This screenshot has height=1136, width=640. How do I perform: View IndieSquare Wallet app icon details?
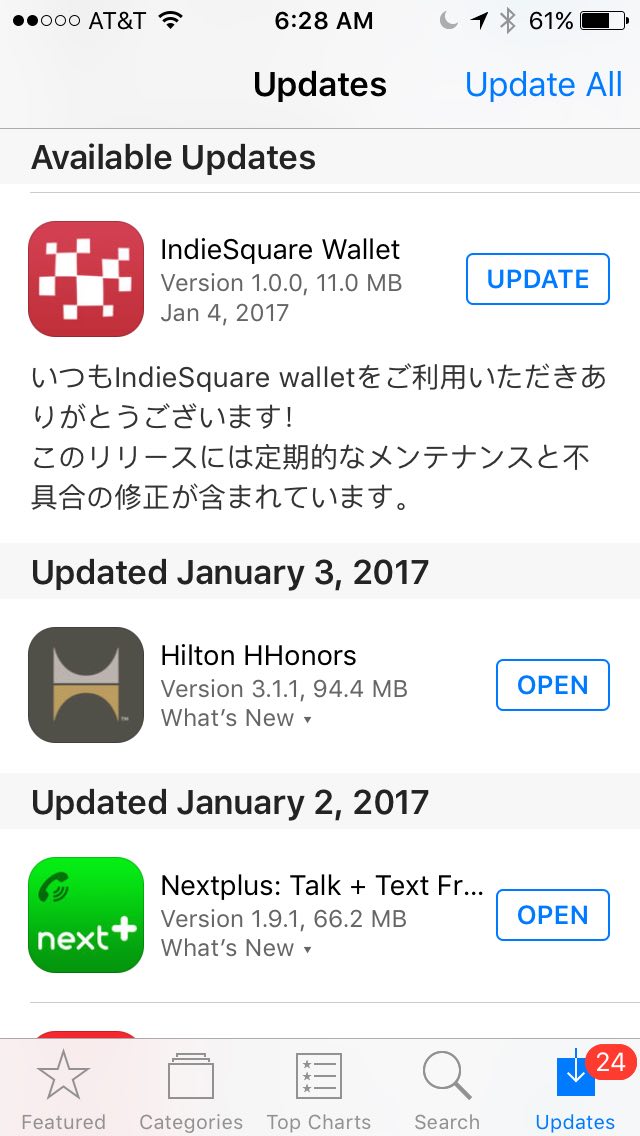pos(86,279)
